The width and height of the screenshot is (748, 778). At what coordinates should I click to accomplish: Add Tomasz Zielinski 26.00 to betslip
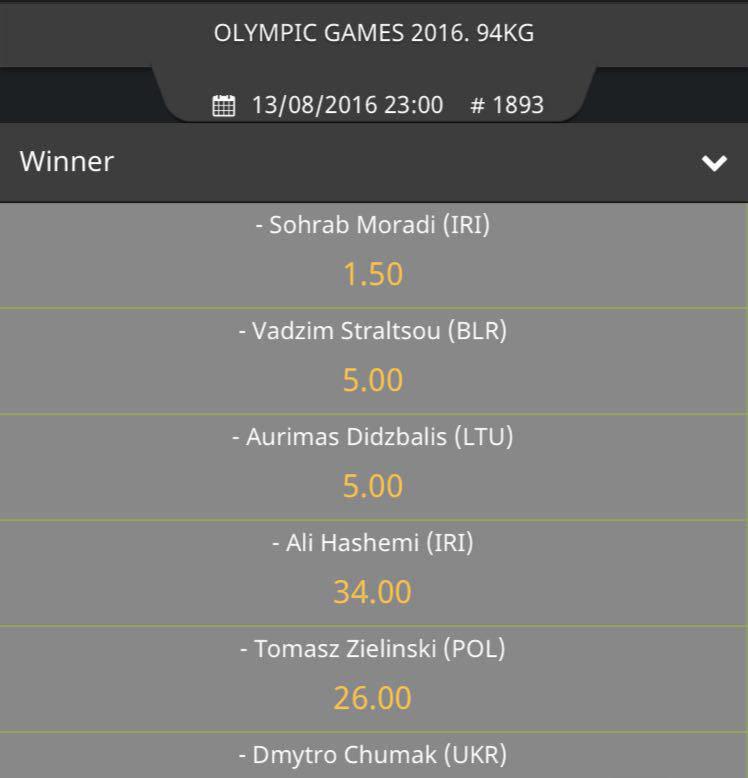[373, 697]
